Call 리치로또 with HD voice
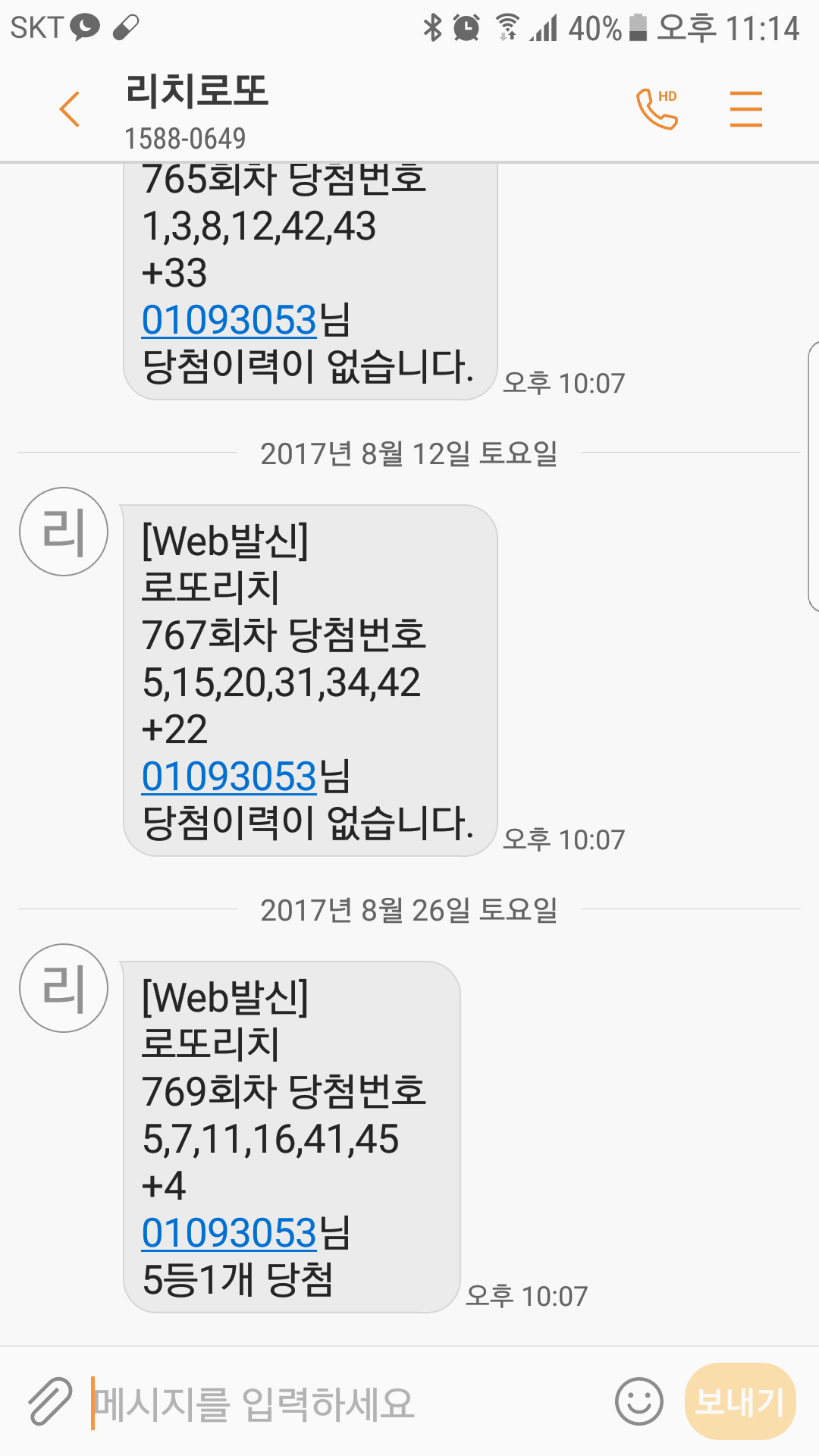 (x=657, y=109)
